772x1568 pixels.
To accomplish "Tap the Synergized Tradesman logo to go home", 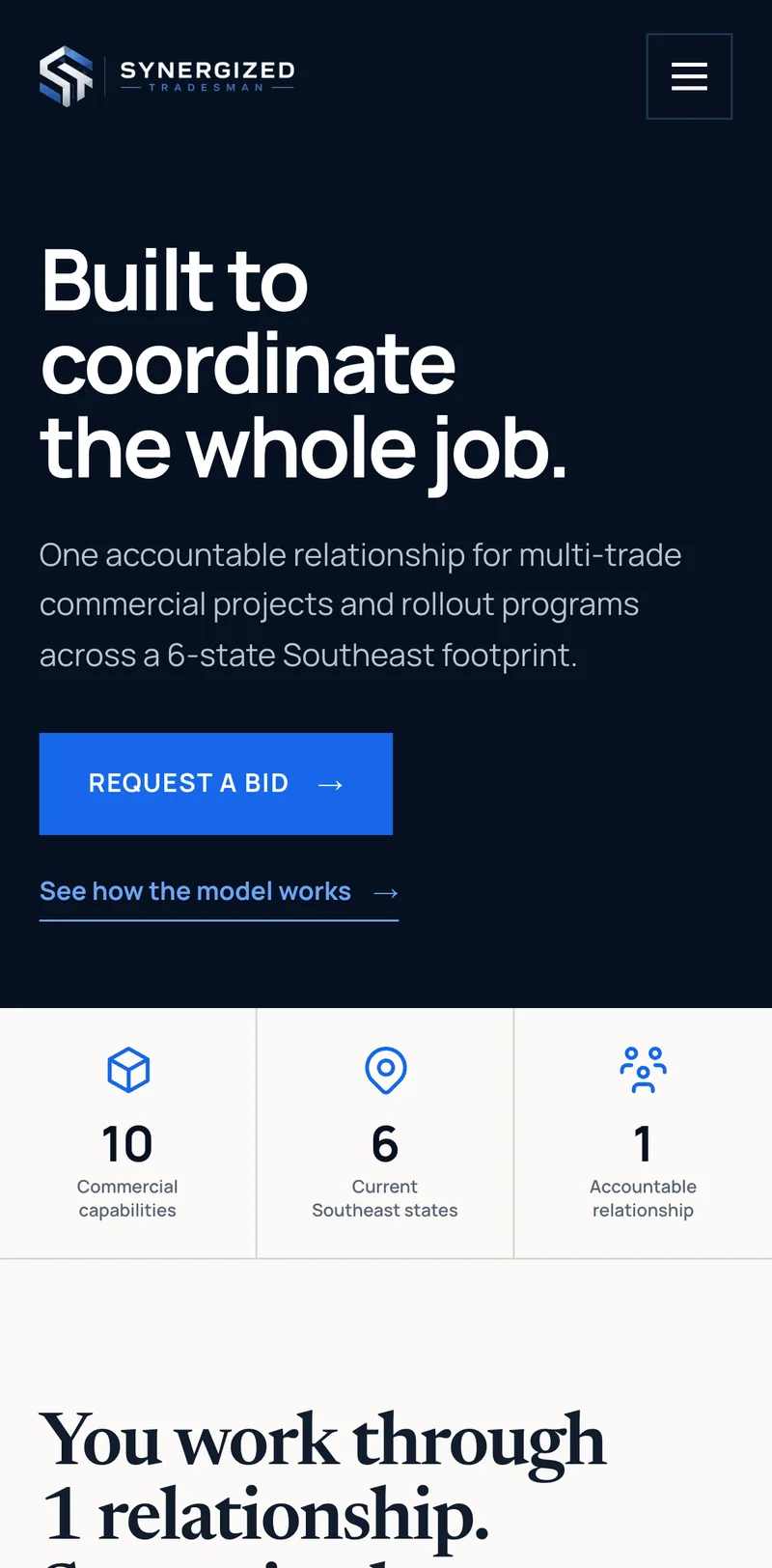I will [x=167, y=76].
